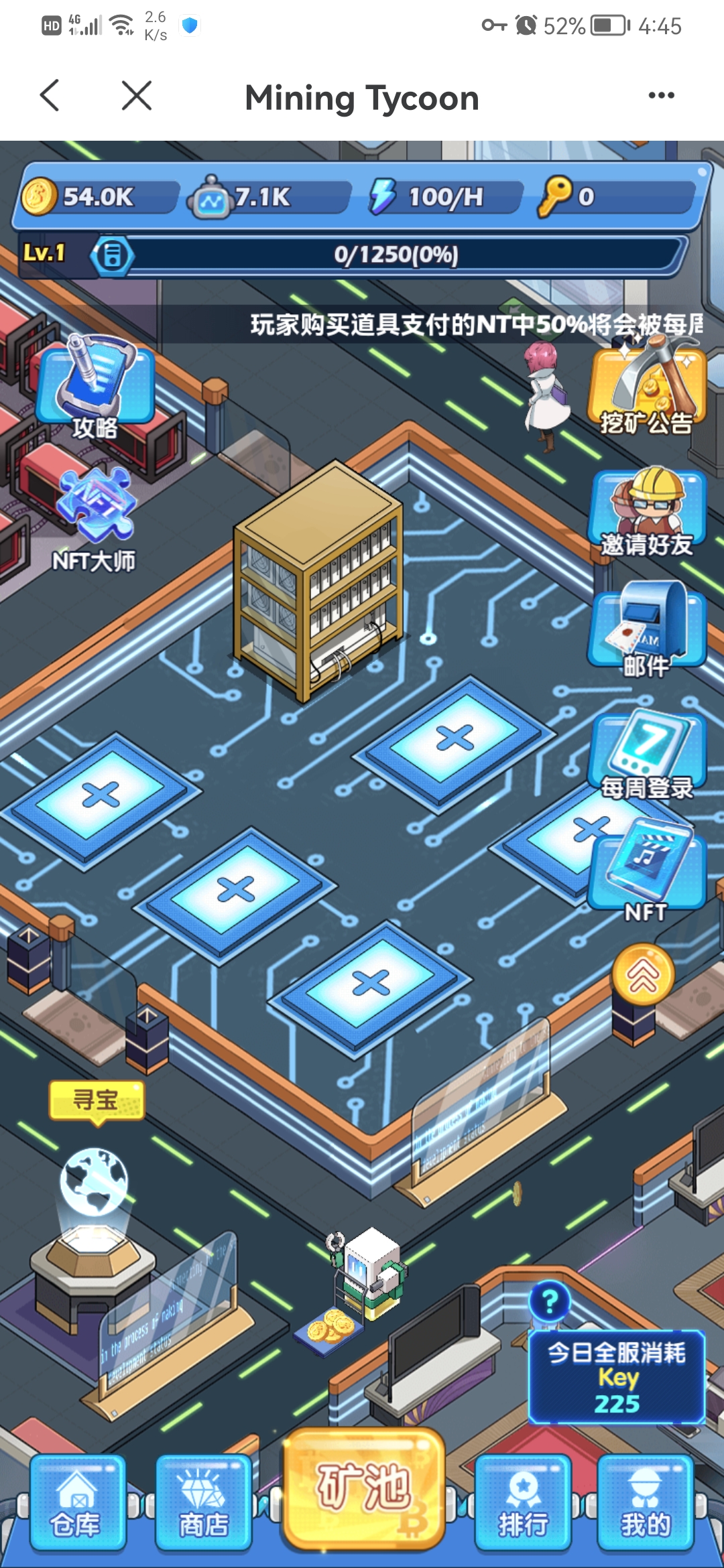Close the Mining Tycoon mini app
Viewport: 724px width, 1568px height.
coord(137,96)
